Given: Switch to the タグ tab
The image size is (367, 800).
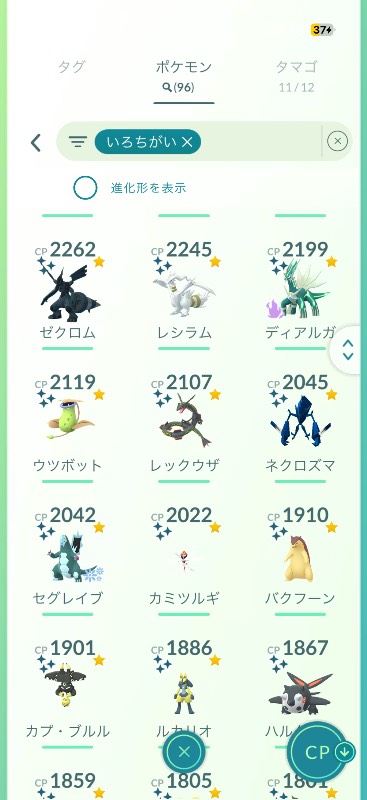Looking at the screenshot, I should pyautogui.click(x=71, y=67).
